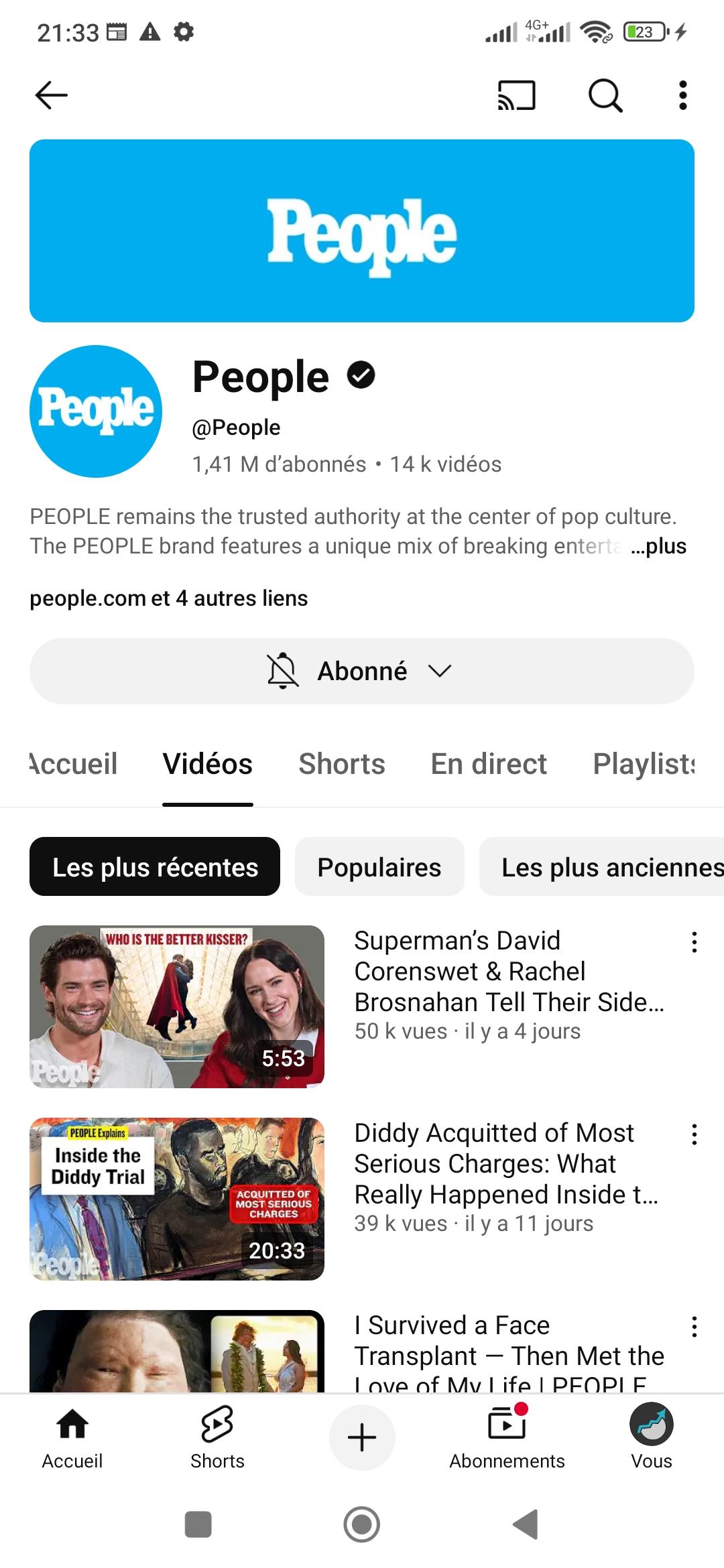Expand the channel description with ...plus

[x=658, y=546]
